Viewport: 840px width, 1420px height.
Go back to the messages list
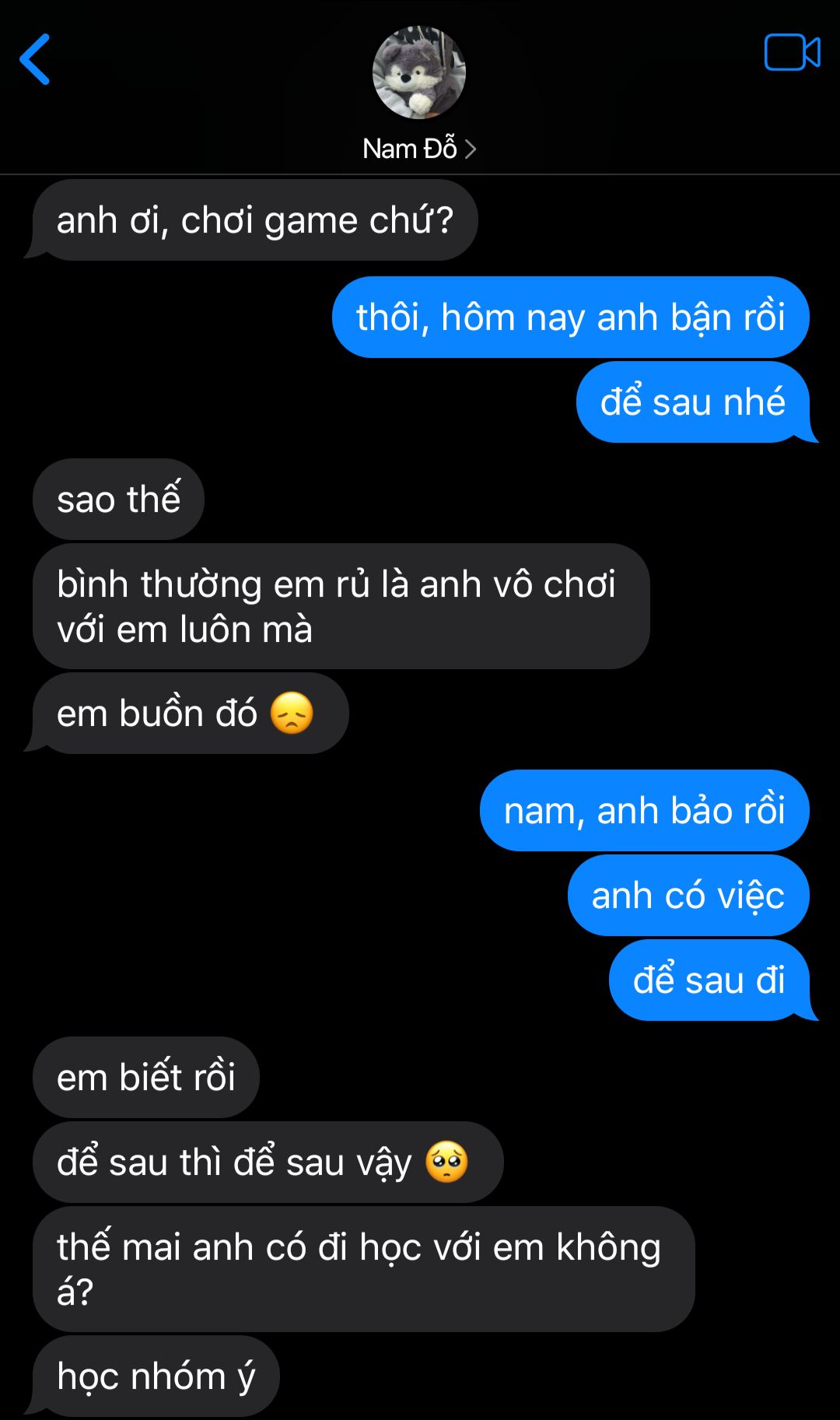(35, 59)
